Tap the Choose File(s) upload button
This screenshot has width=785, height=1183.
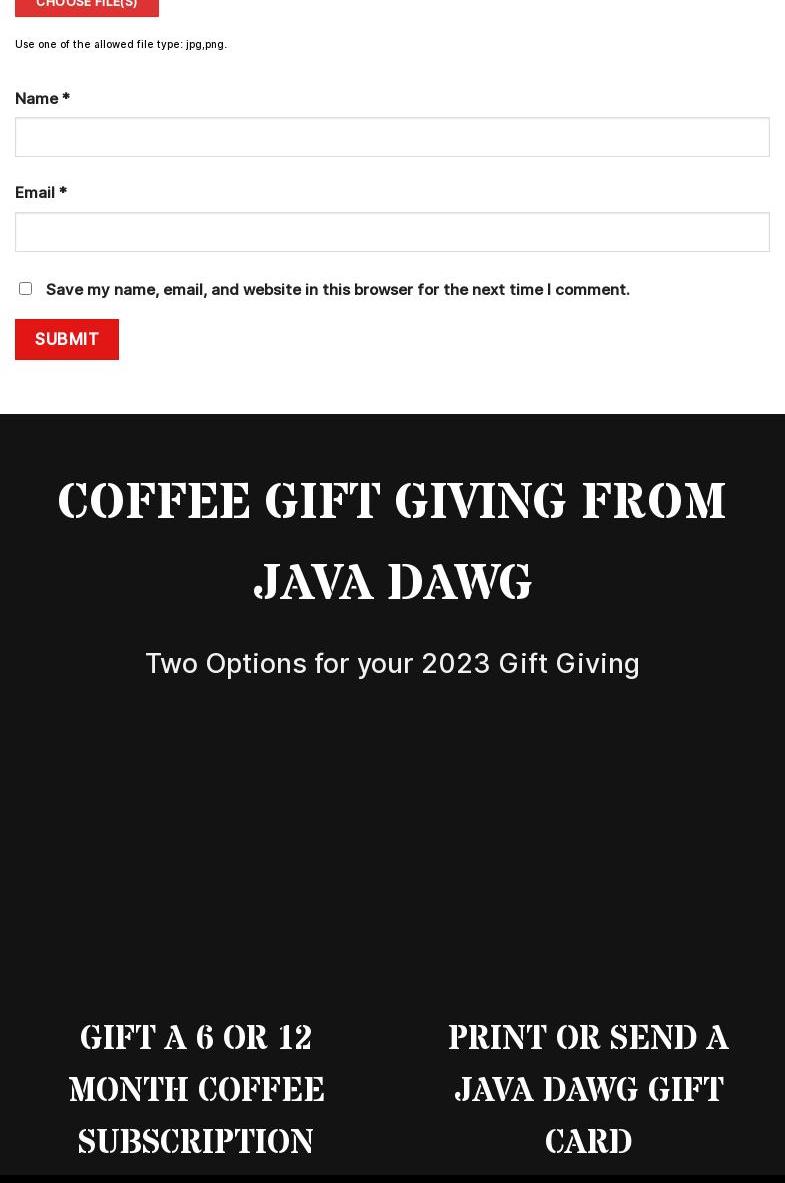[x=87, y=6]
